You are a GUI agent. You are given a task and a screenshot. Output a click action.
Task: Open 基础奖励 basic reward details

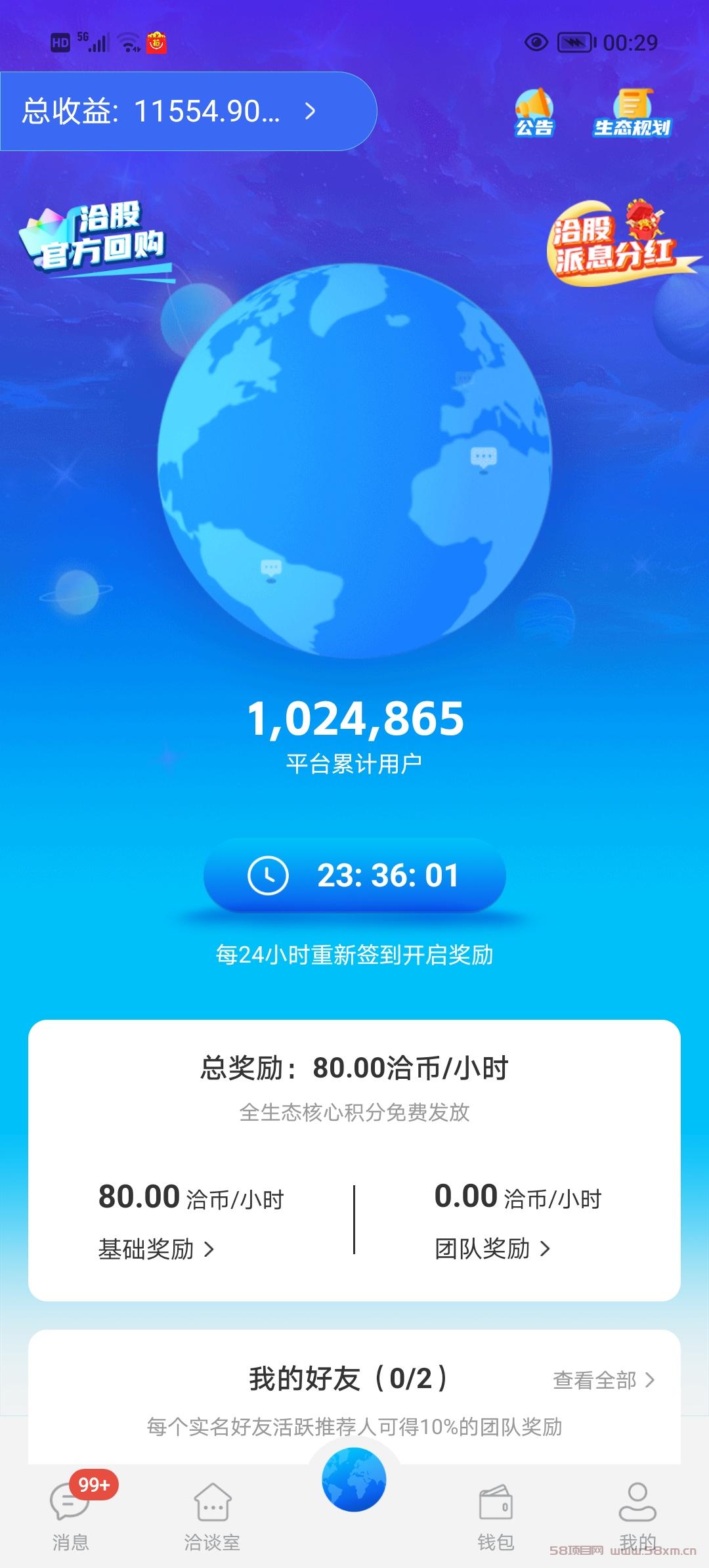(x=156, y=1249)
